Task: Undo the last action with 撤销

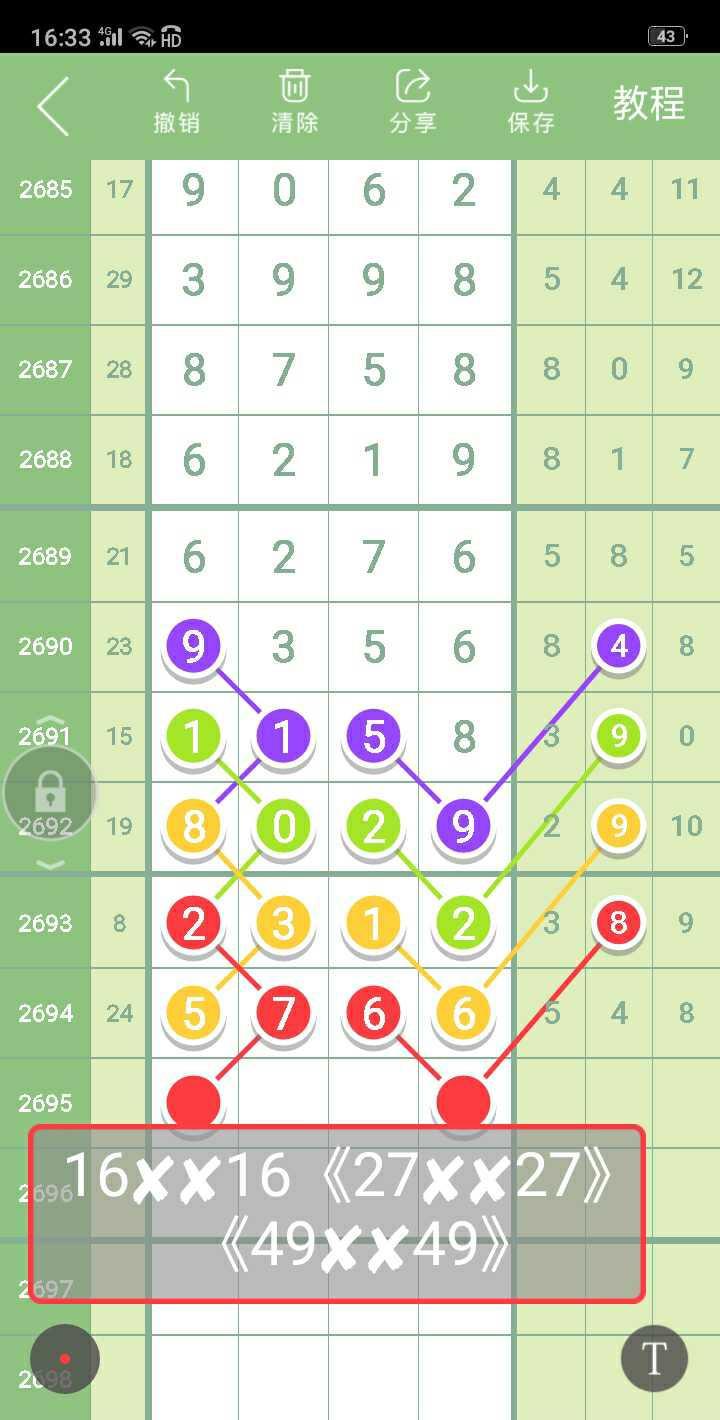Action: [x=177, y=103]
